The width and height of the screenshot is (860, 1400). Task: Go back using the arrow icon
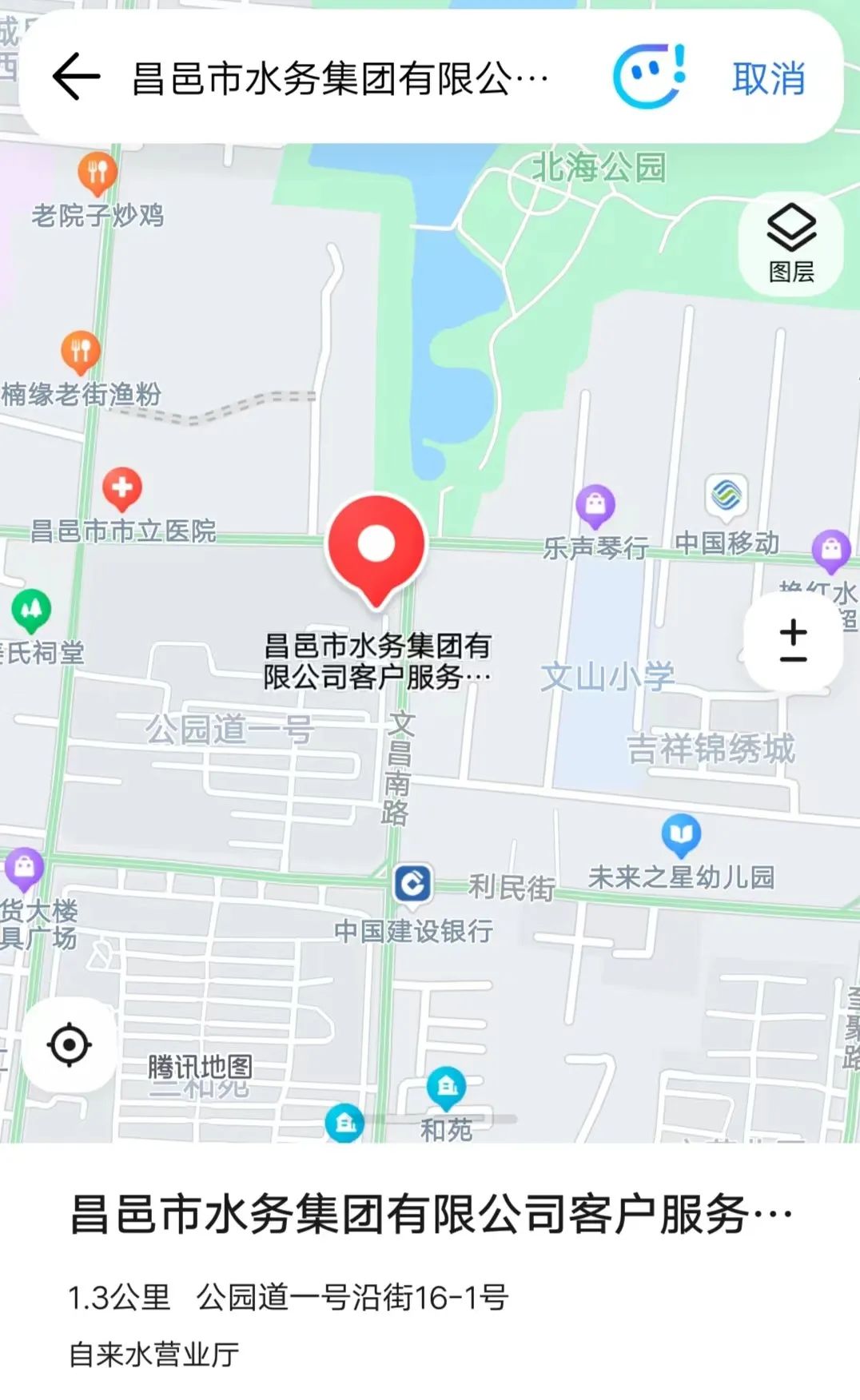tap(76, 77)
